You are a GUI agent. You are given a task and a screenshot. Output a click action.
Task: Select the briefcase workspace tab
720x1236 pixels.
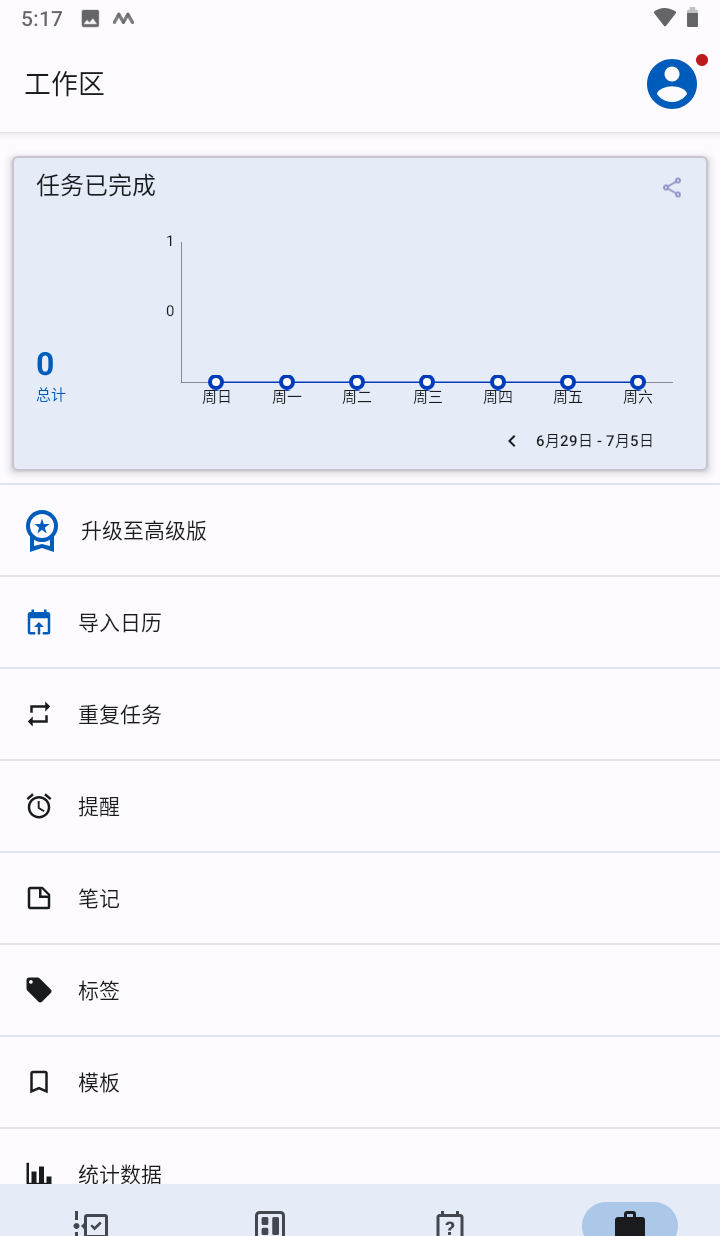tap(630, 1220)
